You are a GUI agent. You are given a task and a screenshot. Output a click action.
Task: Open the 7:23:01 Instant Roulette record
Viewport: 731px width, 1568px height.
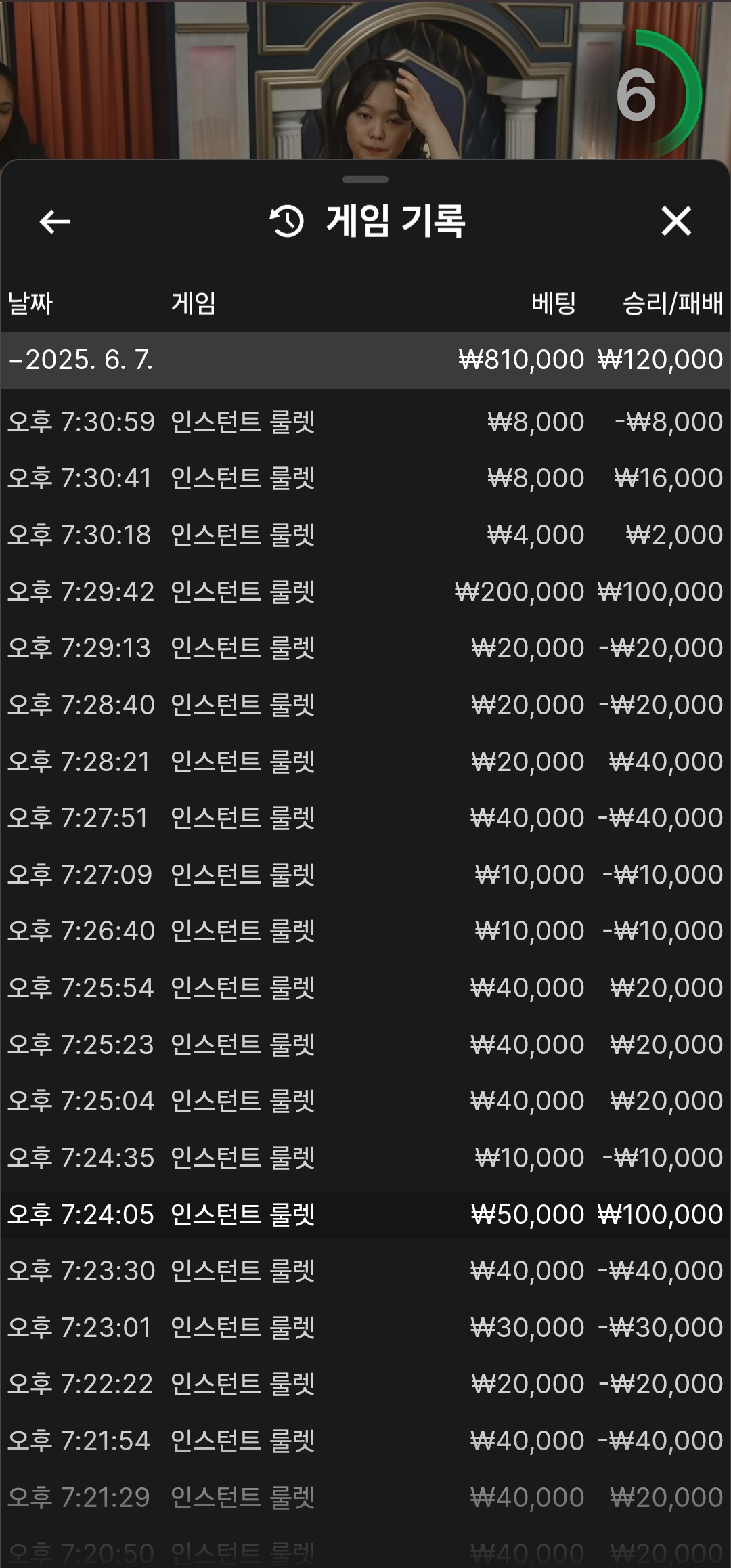[x=365, y=1328]
